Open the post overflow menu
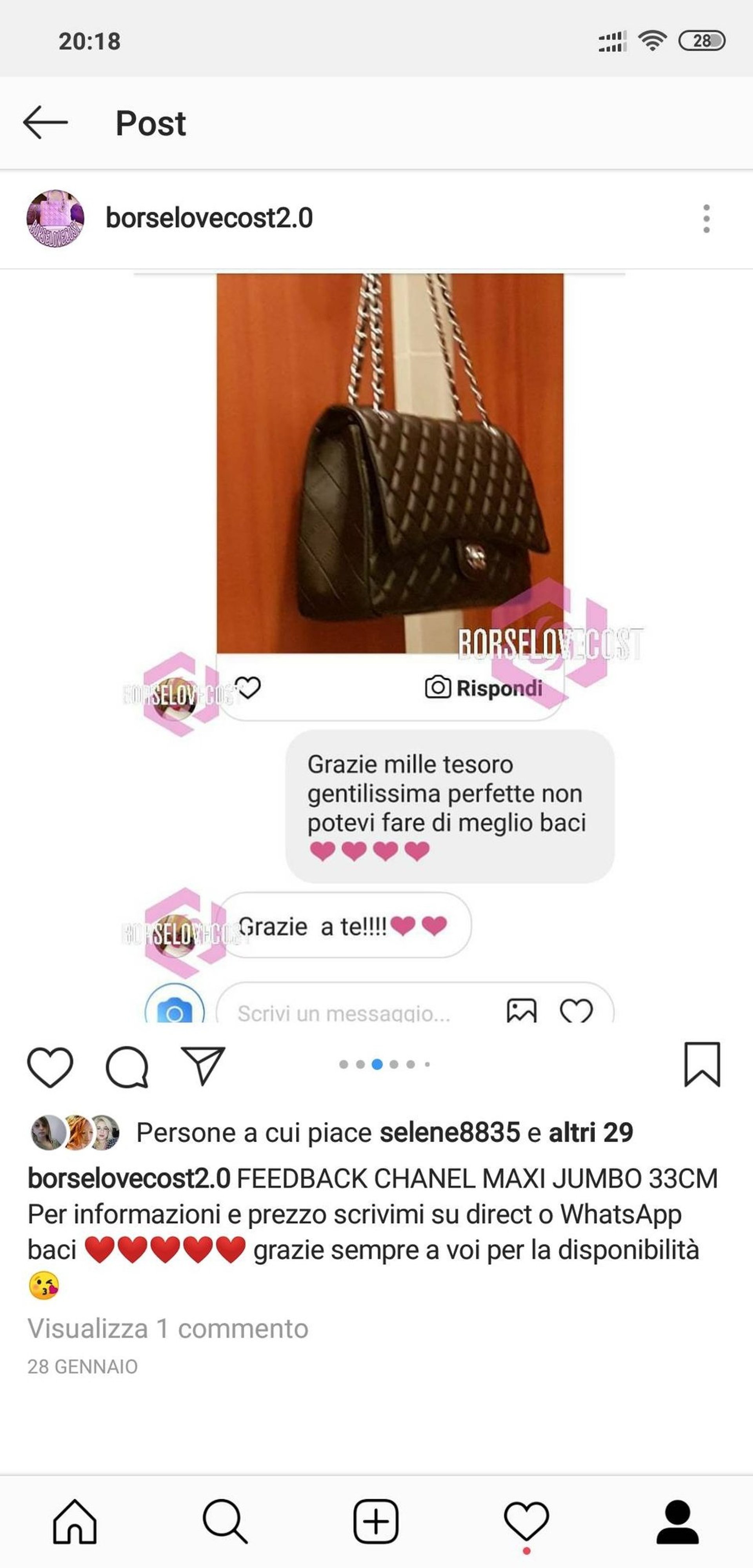 point(706,218)
